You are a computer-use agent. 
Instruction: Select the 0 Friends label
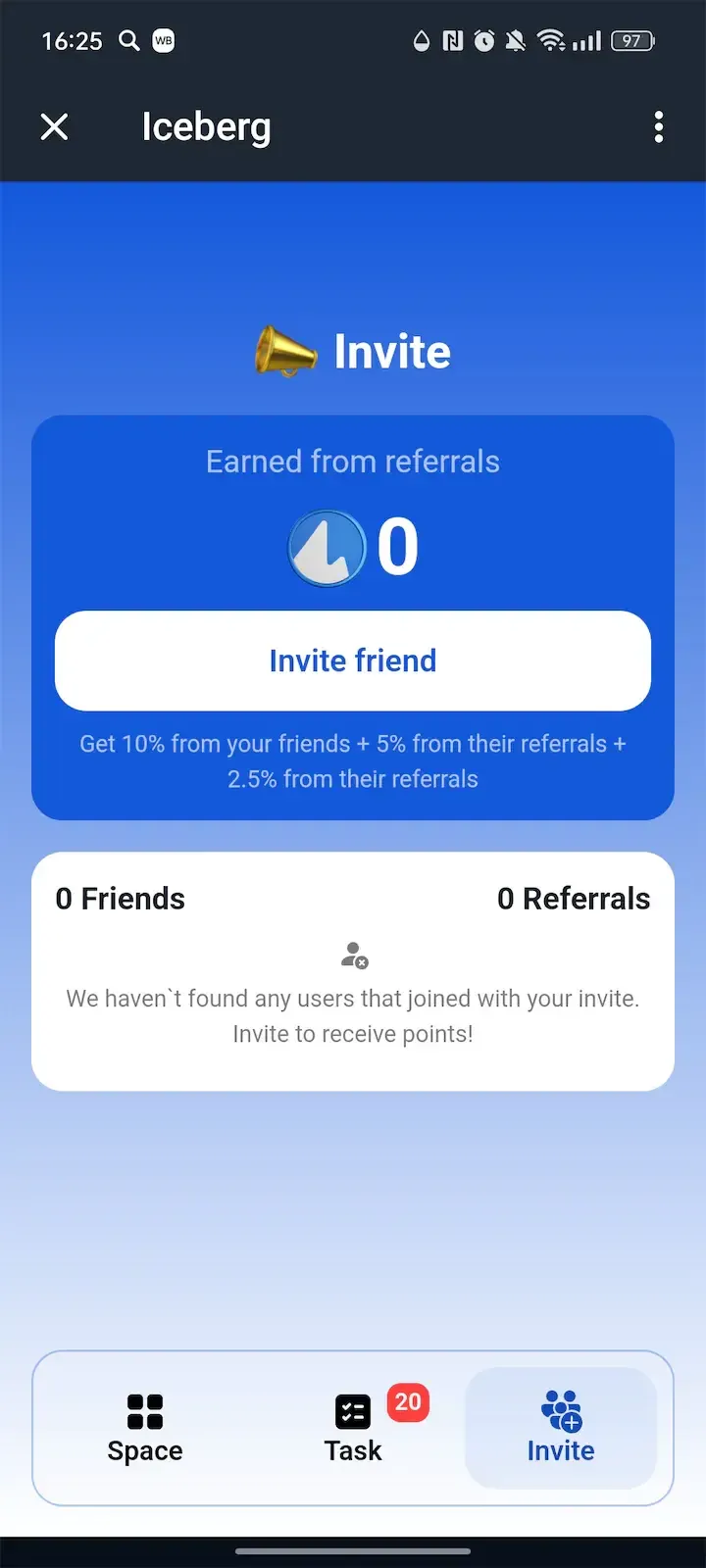(120, 898)
